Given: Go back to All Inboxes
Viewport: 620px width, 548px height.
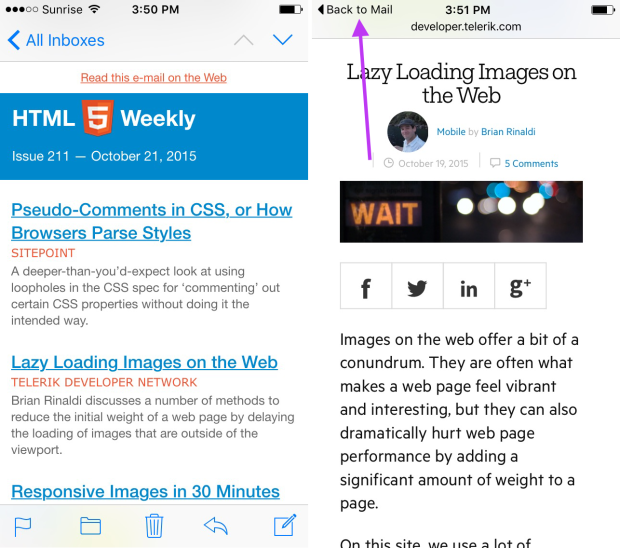Looking at the screenshot, I should (x=56, y=41).
